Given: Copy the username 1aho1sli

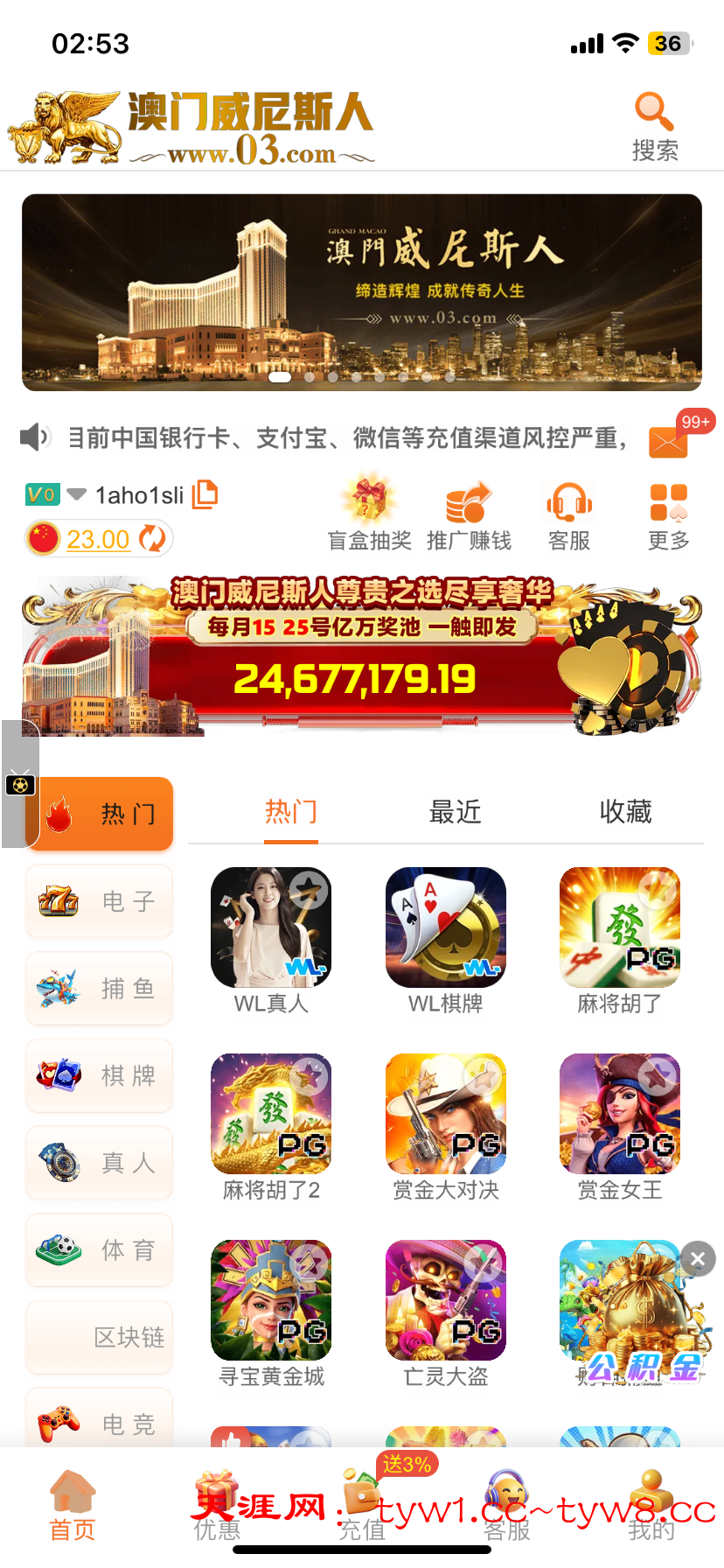Looking at the screenshot, I should point(205,494).
